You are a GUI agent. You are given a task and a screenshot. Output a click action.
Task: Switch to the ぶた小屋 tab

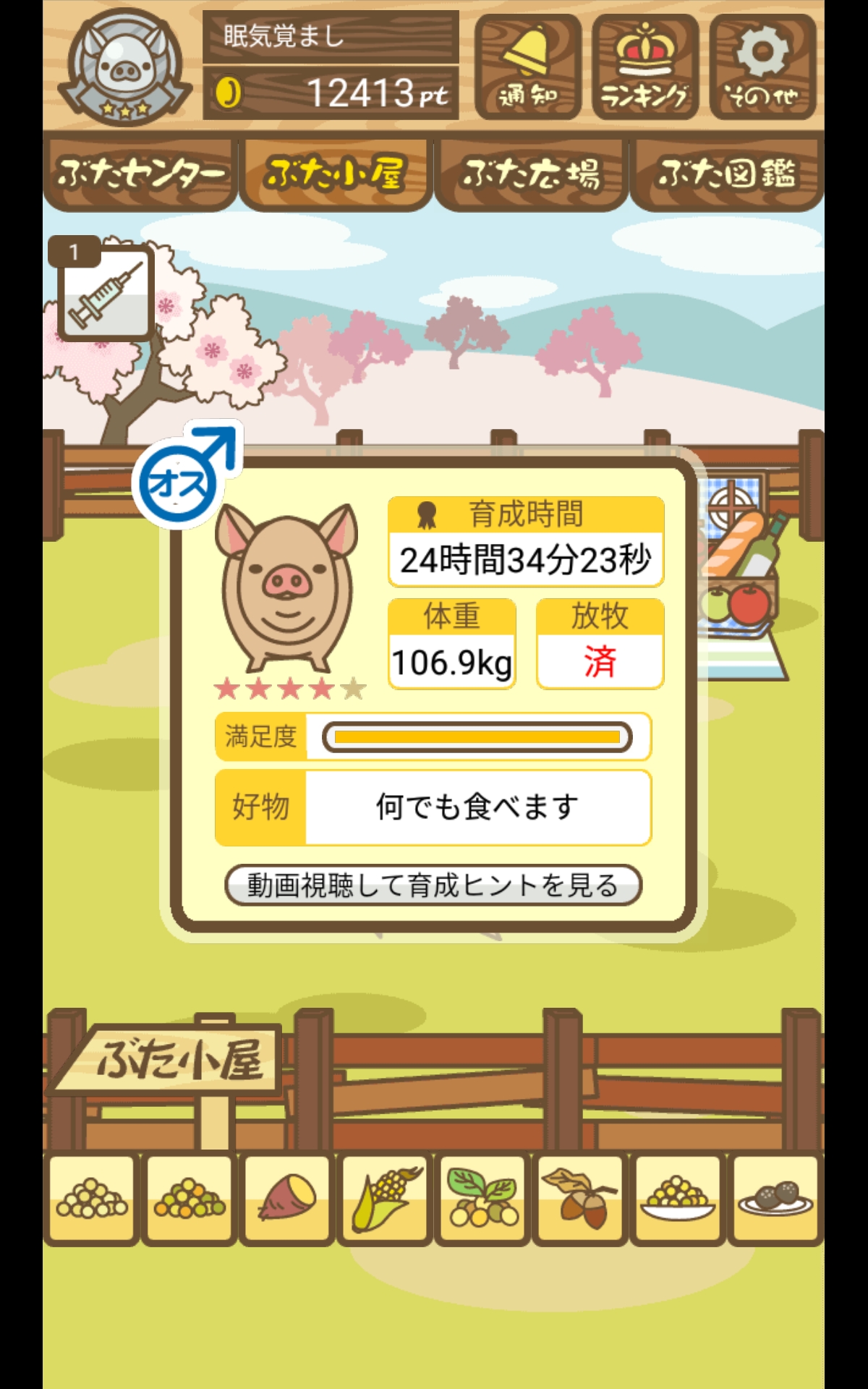(x=336, y=174)
